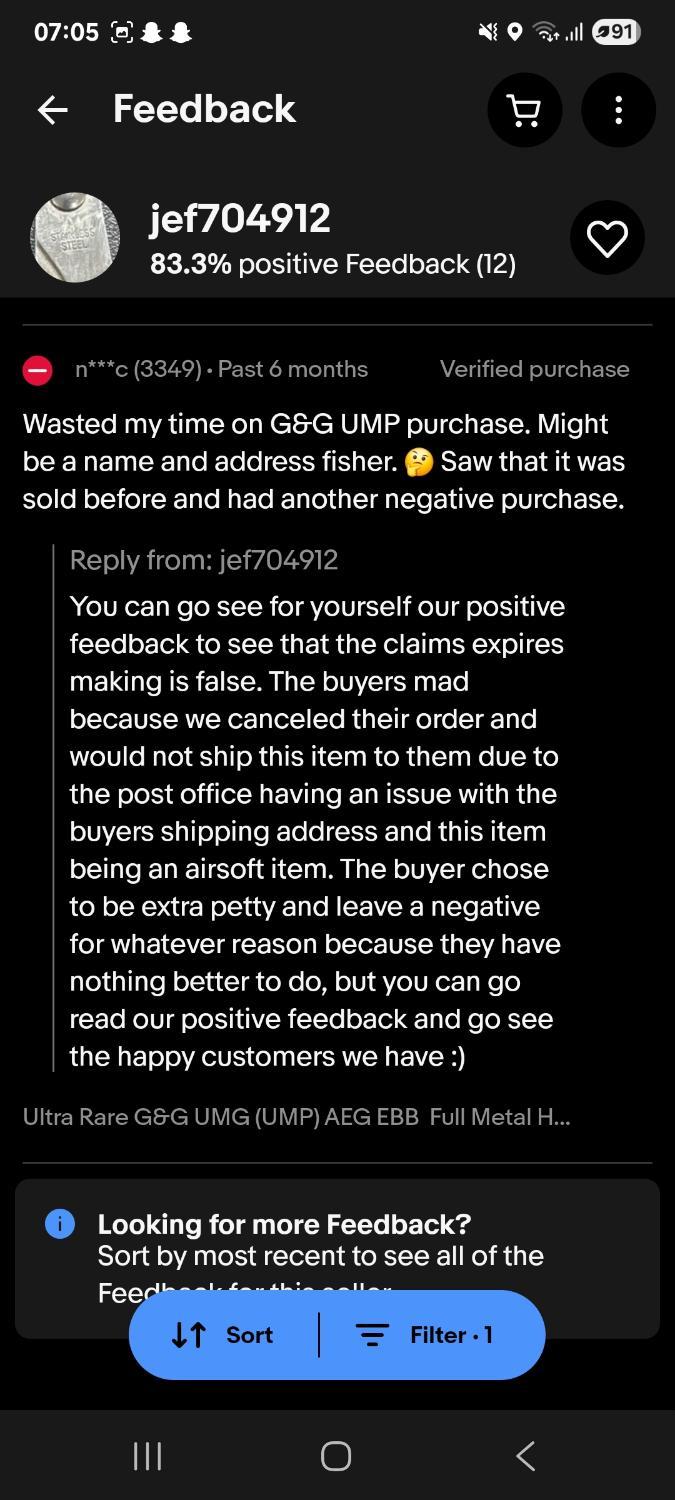Open the Ultra Rare G&G UMG listing
Screen dimensions: 675x1500
(x=296, y=1117)
